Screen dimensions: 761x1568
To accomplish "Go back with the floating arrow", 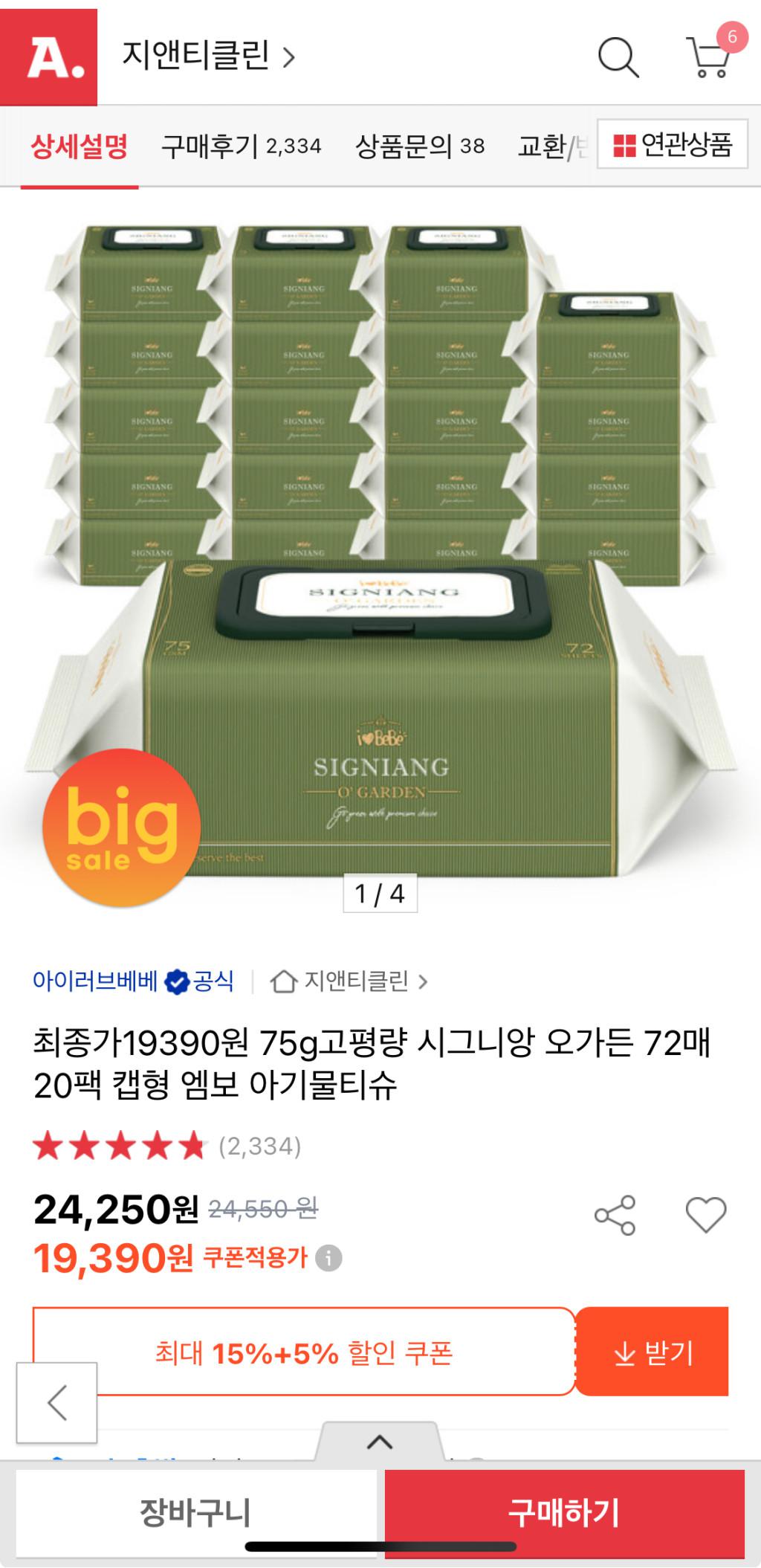I will click(x=57, y=1402).
